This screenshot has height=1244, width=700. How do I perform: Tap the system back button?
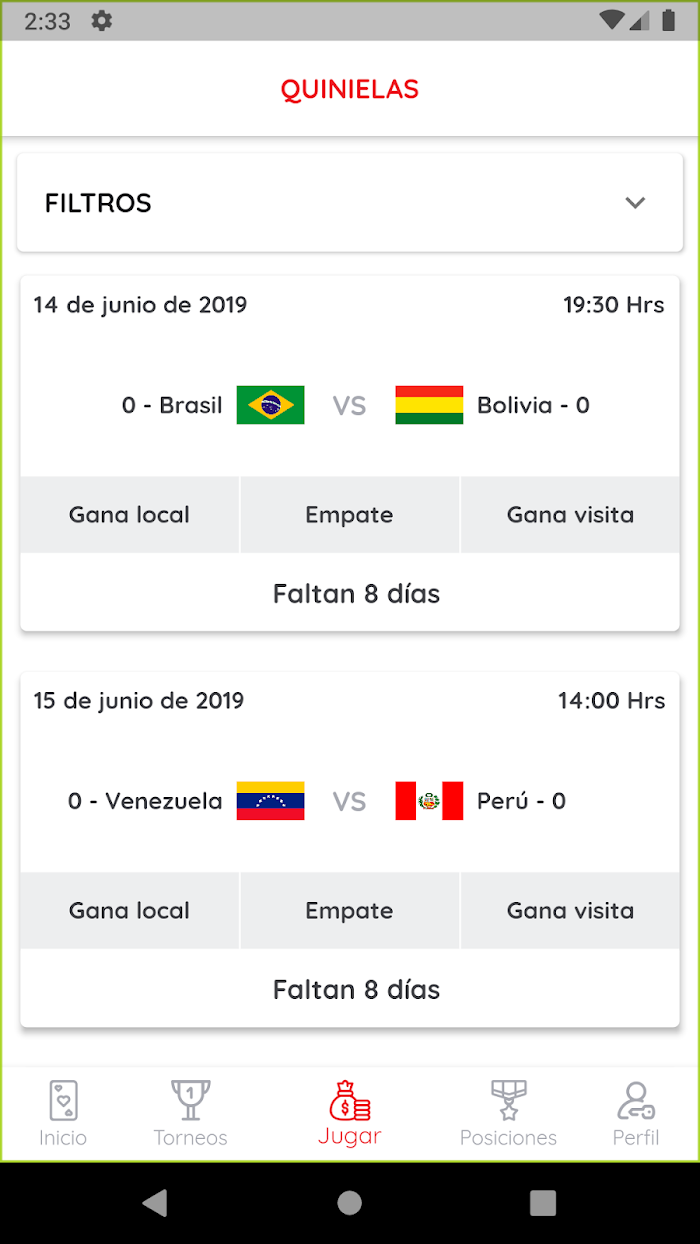coord(155,1203)
